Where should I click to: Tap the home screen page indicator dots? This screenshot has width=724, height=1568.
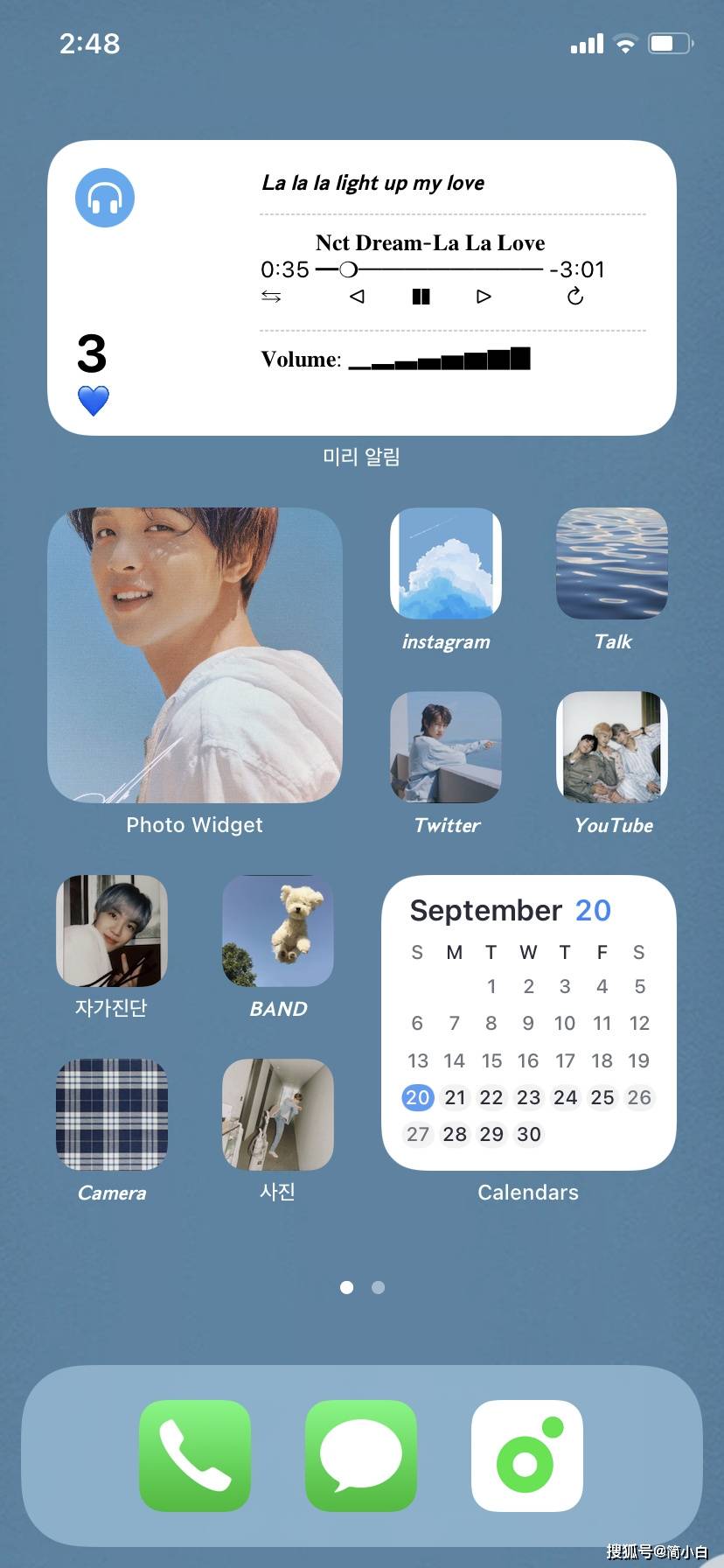[362, 1287]
